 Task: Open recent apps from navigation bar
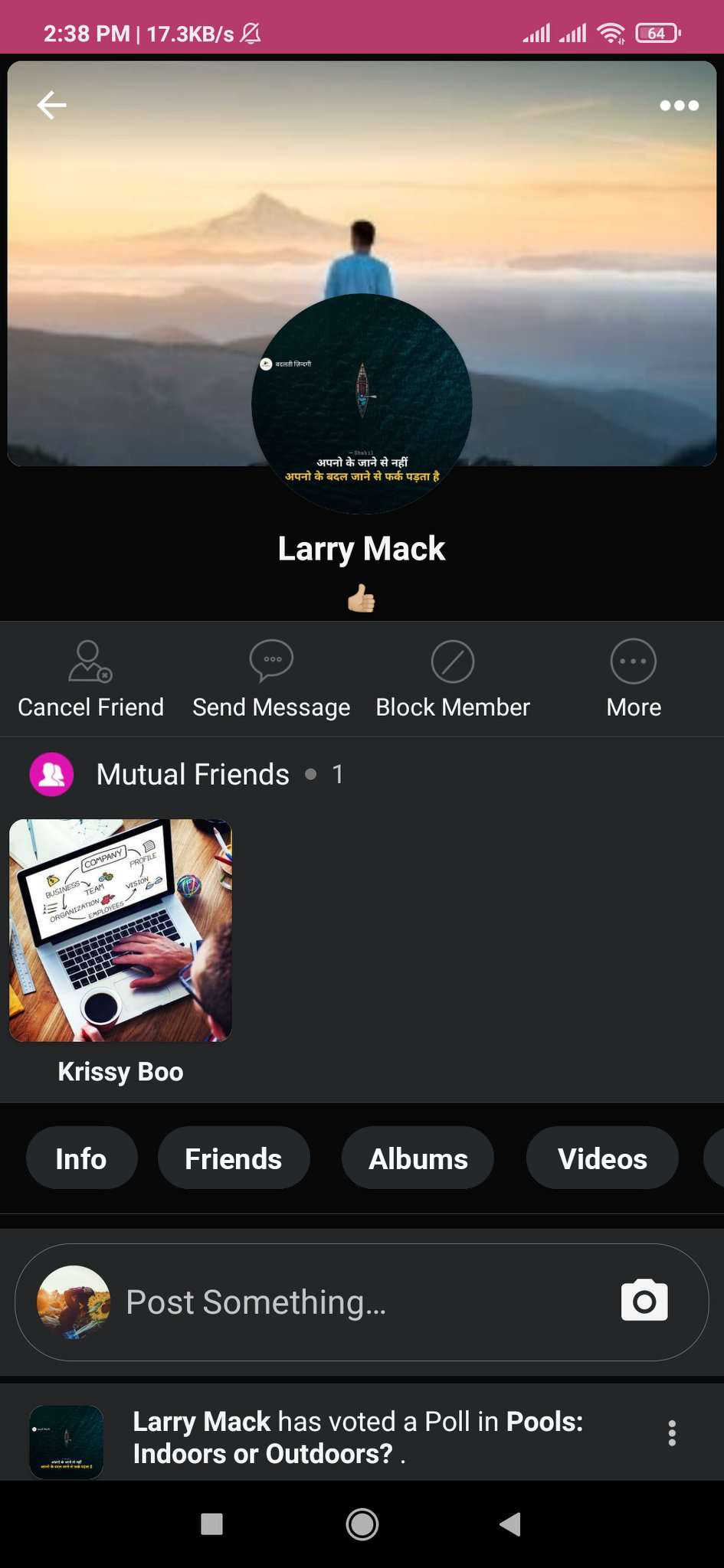(x=211, y=1524)
